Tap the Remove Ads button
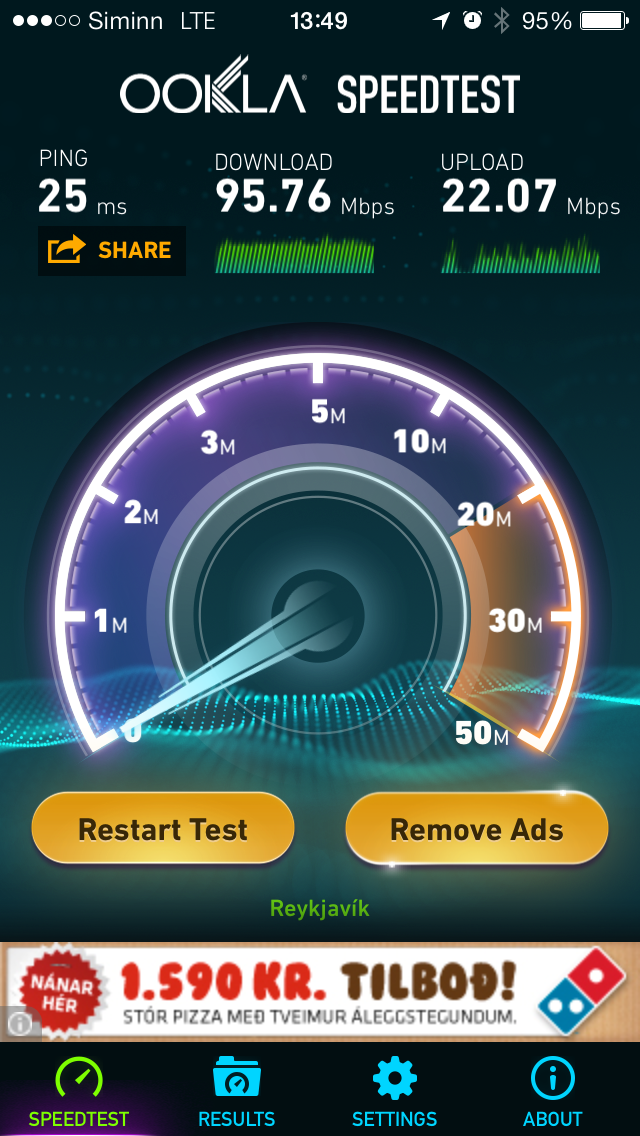This screenshot has height=1136, width=640. point(476,829)
